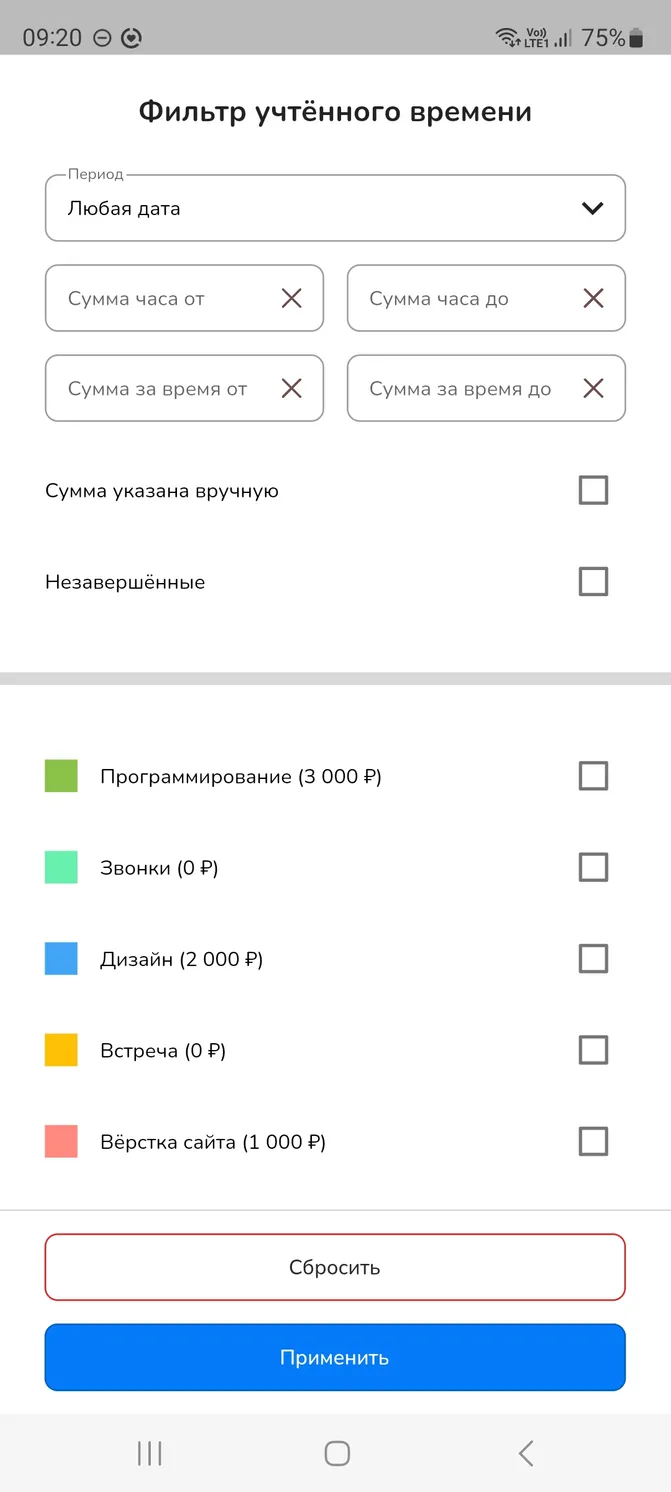Check the Дизайн (2 000 ₽) checkbox
The width and height of the screenshot is (671, 1492).
593,959
